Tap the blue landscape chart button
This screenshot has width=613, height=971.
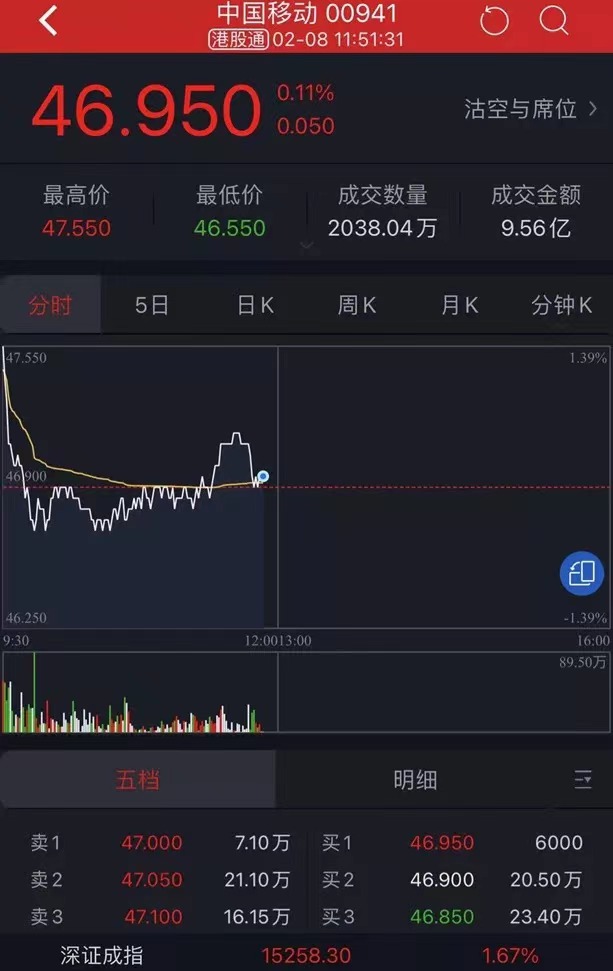point(581,573)
